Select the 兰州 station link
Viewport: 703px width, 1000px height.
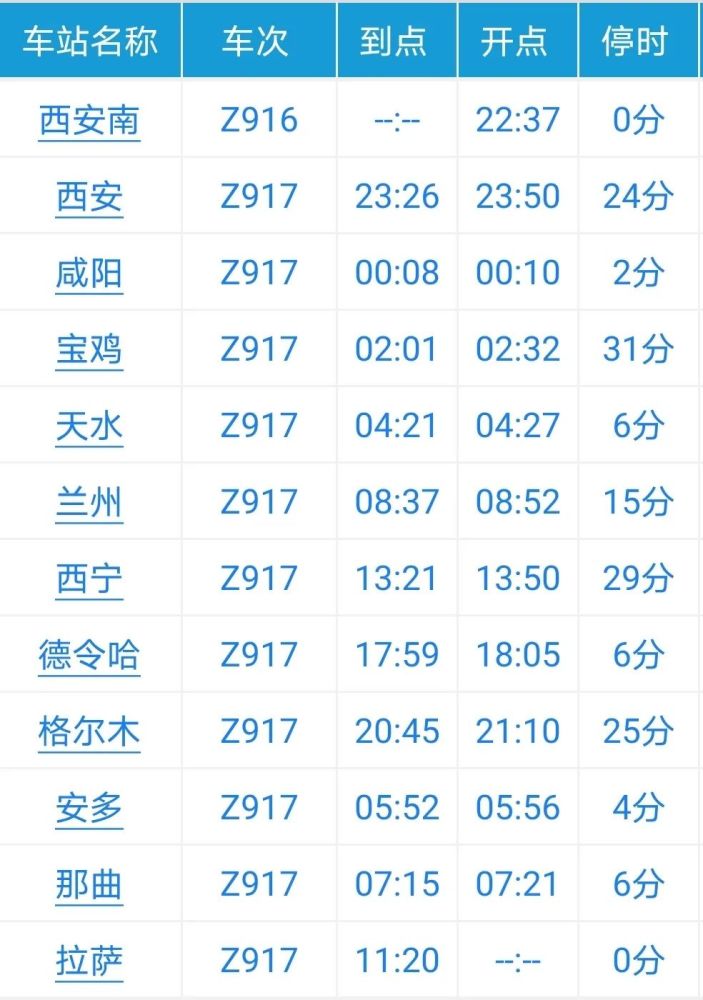pos(89,501)
